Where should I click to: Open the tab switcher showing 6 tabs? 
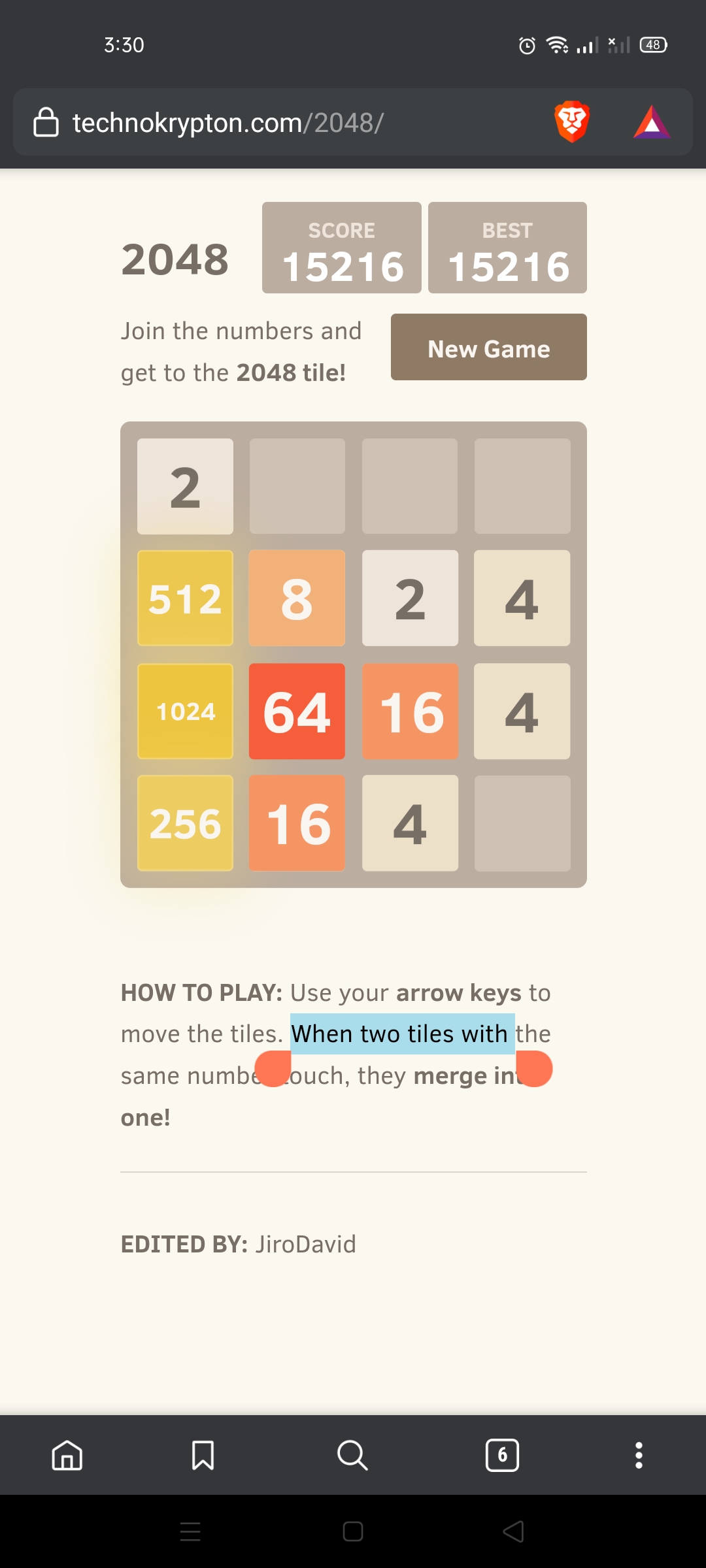502,1455
